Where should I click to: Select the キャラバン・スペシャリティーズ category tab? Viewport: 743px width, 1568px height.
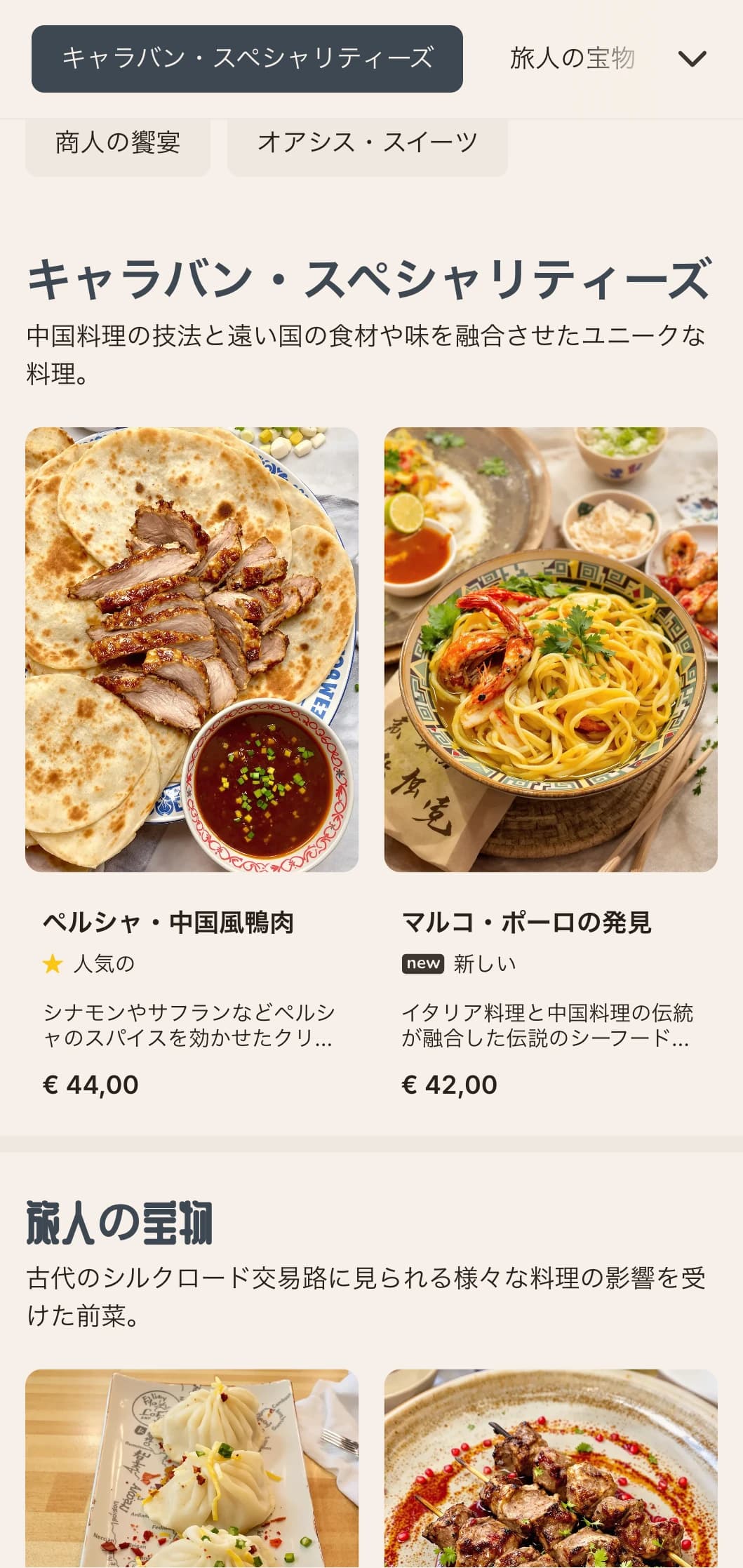[247, 59]
